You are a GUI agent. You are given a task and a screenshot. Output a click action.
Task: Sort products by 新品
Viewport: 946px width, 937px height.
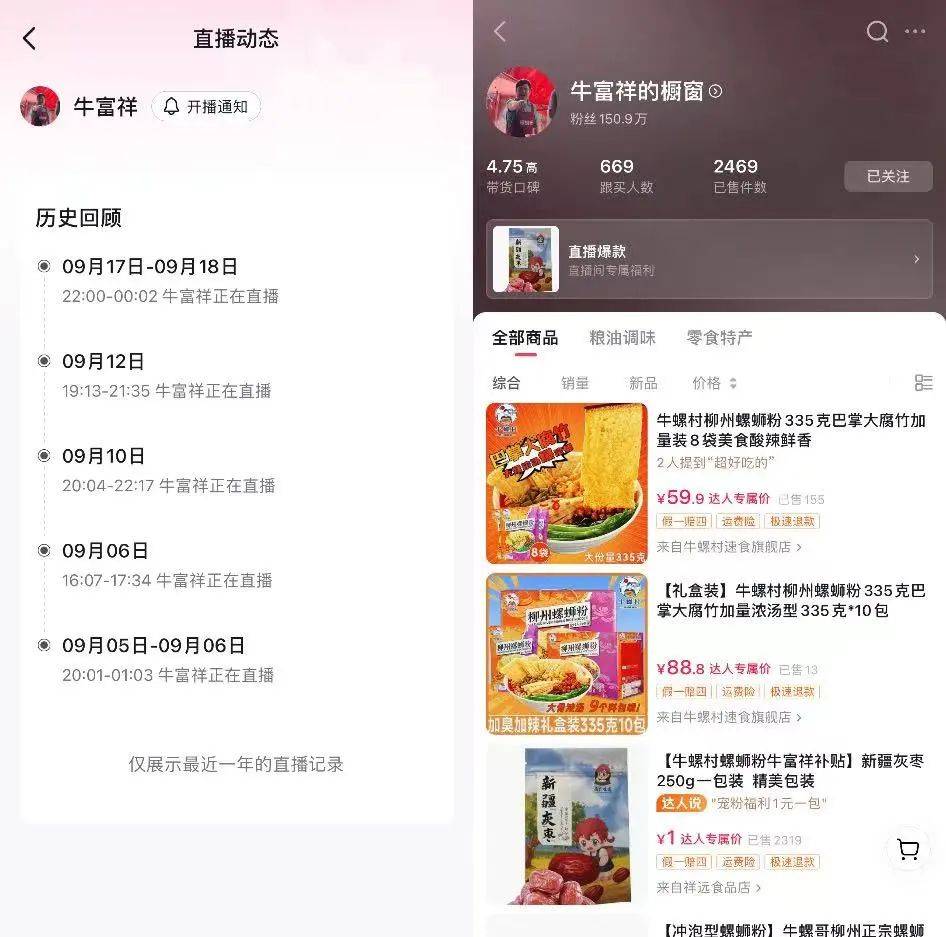pos(643,383)
